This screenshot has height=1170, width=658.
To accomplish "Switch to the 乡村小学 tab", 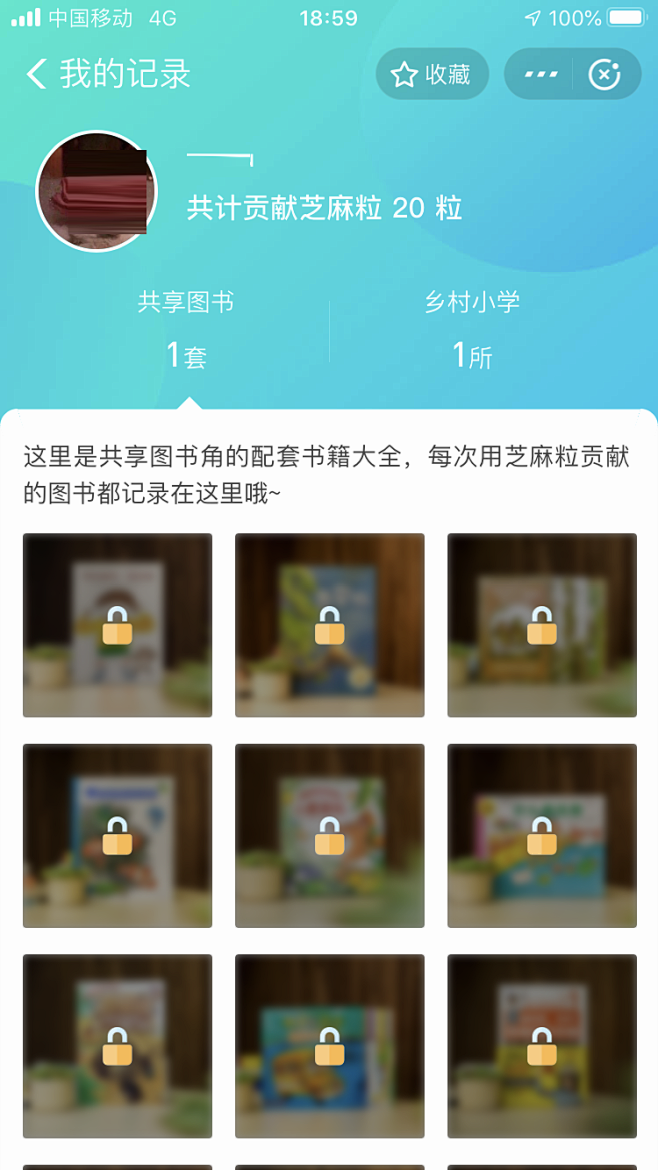I will point(472,328).
